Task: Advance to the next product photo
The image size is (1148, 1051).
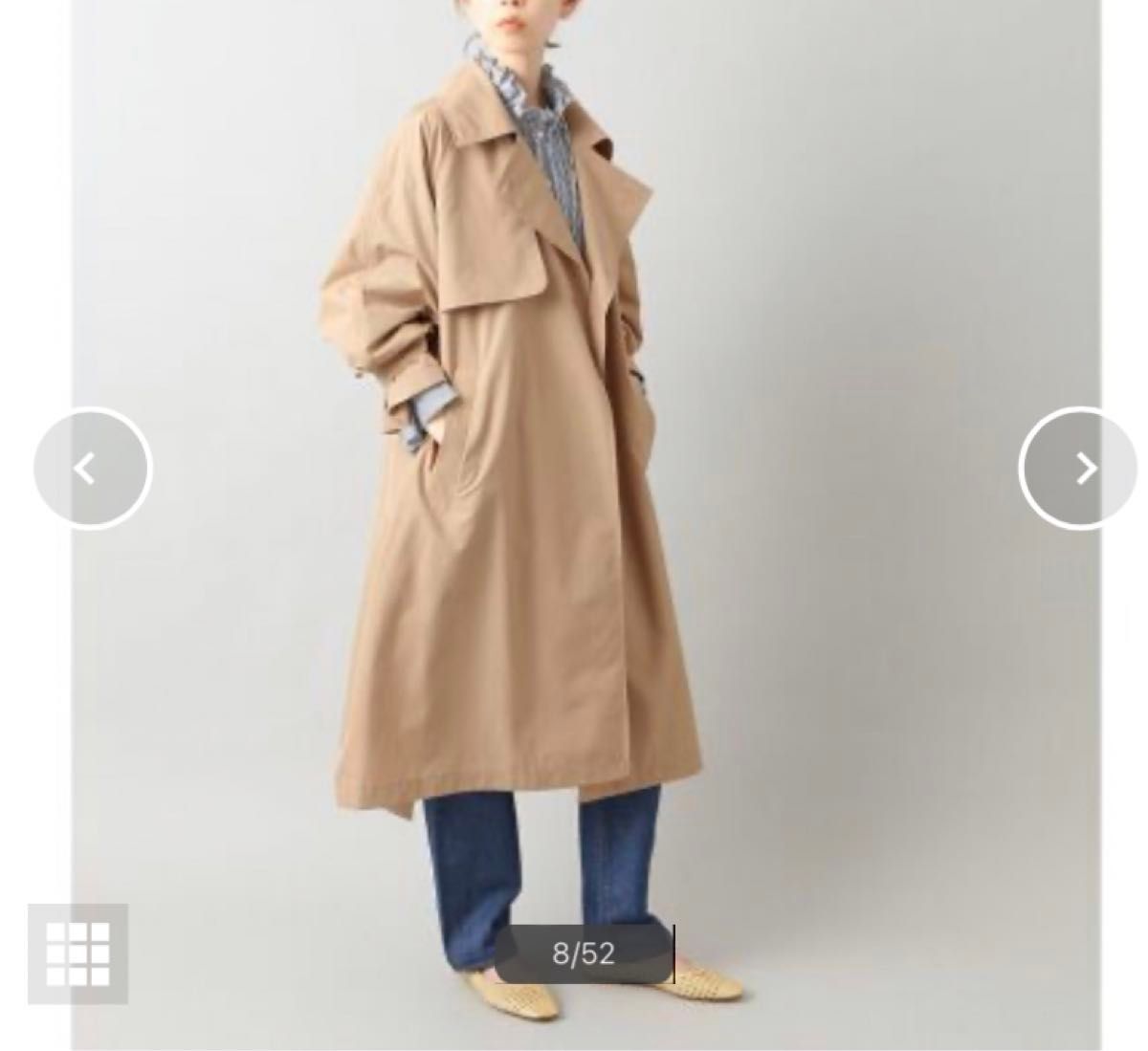Action: [1079, 469]
